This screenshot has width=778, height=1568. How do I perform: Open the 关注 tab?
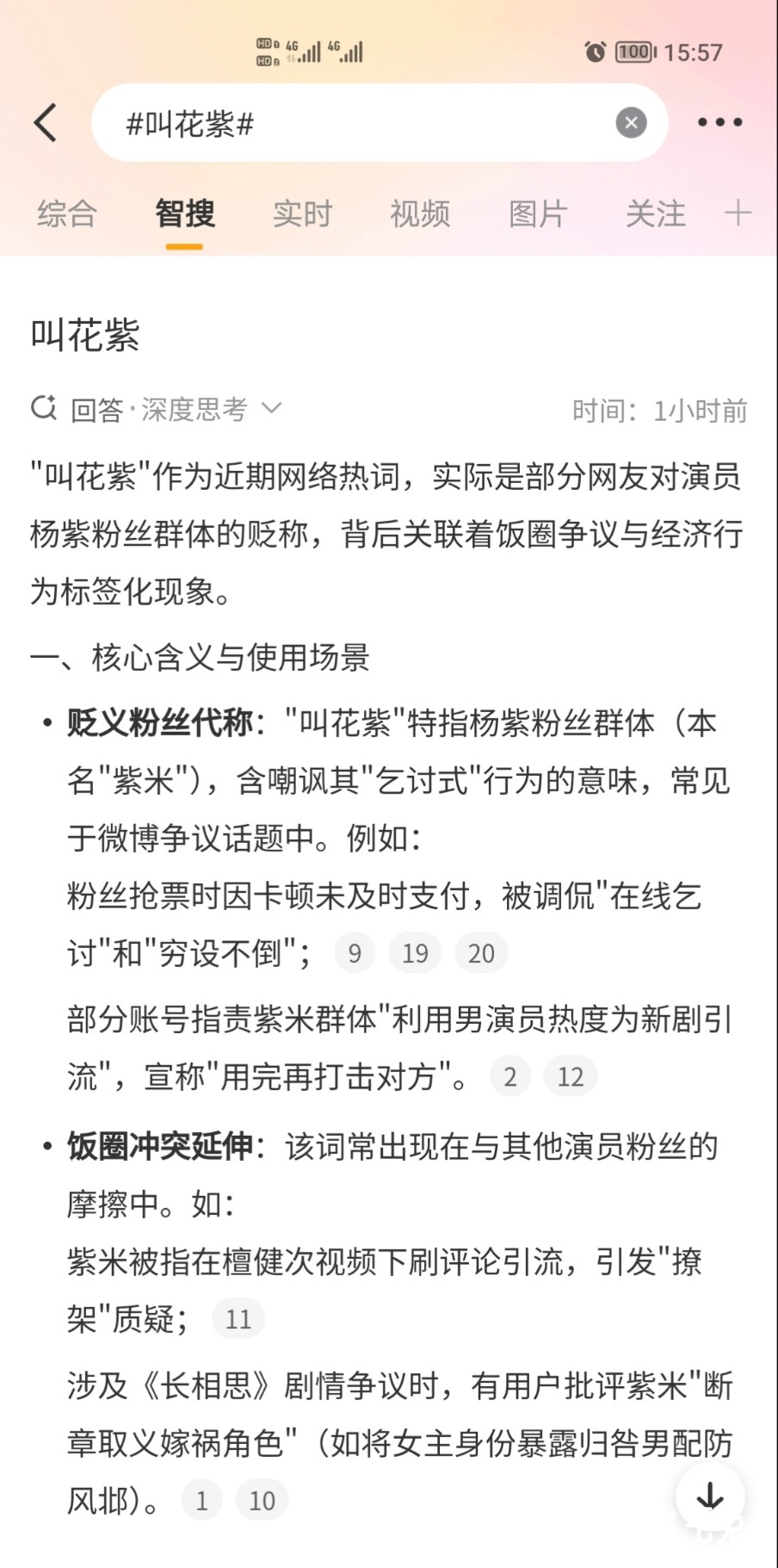click(655, 214)
